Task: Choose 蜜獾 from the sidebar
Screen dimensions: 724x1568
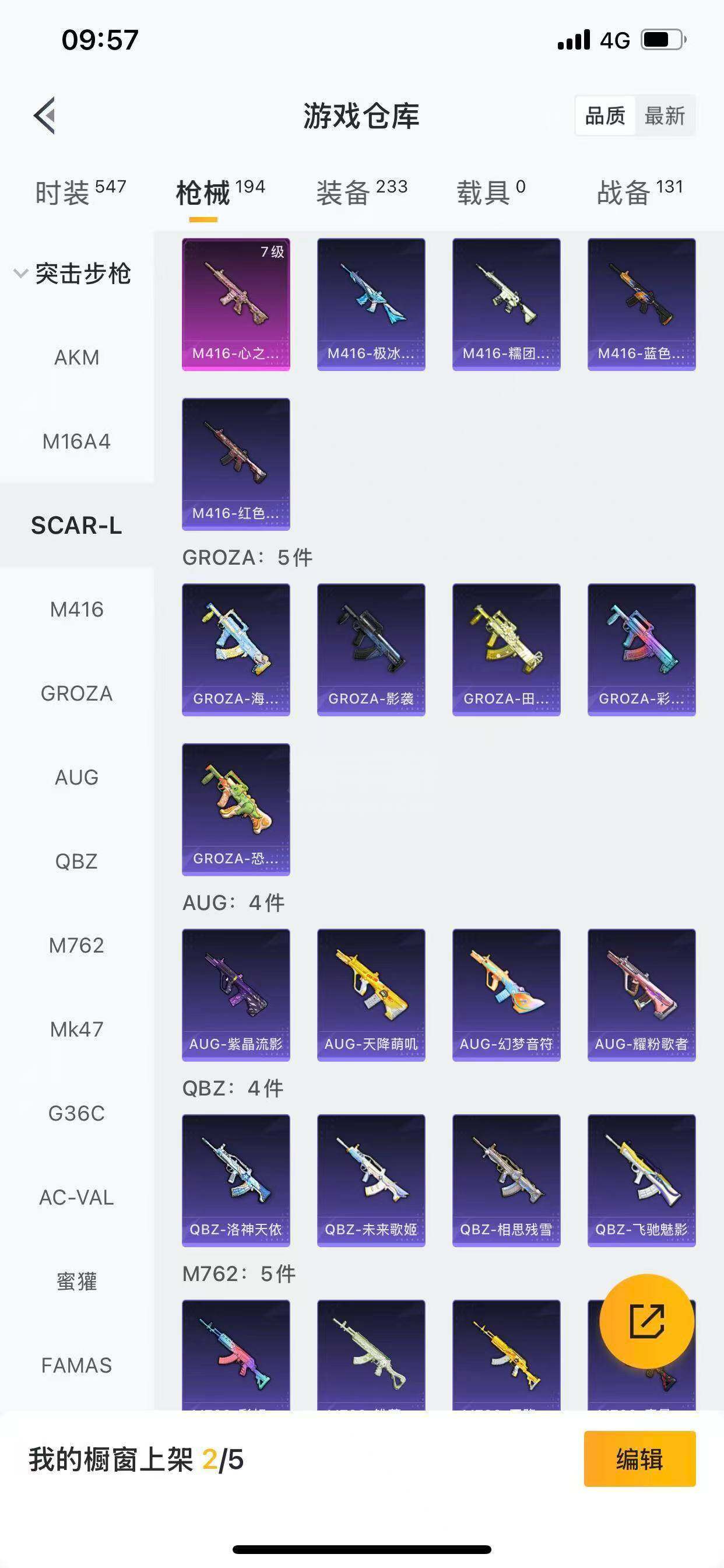Action: pos(77,1282)
